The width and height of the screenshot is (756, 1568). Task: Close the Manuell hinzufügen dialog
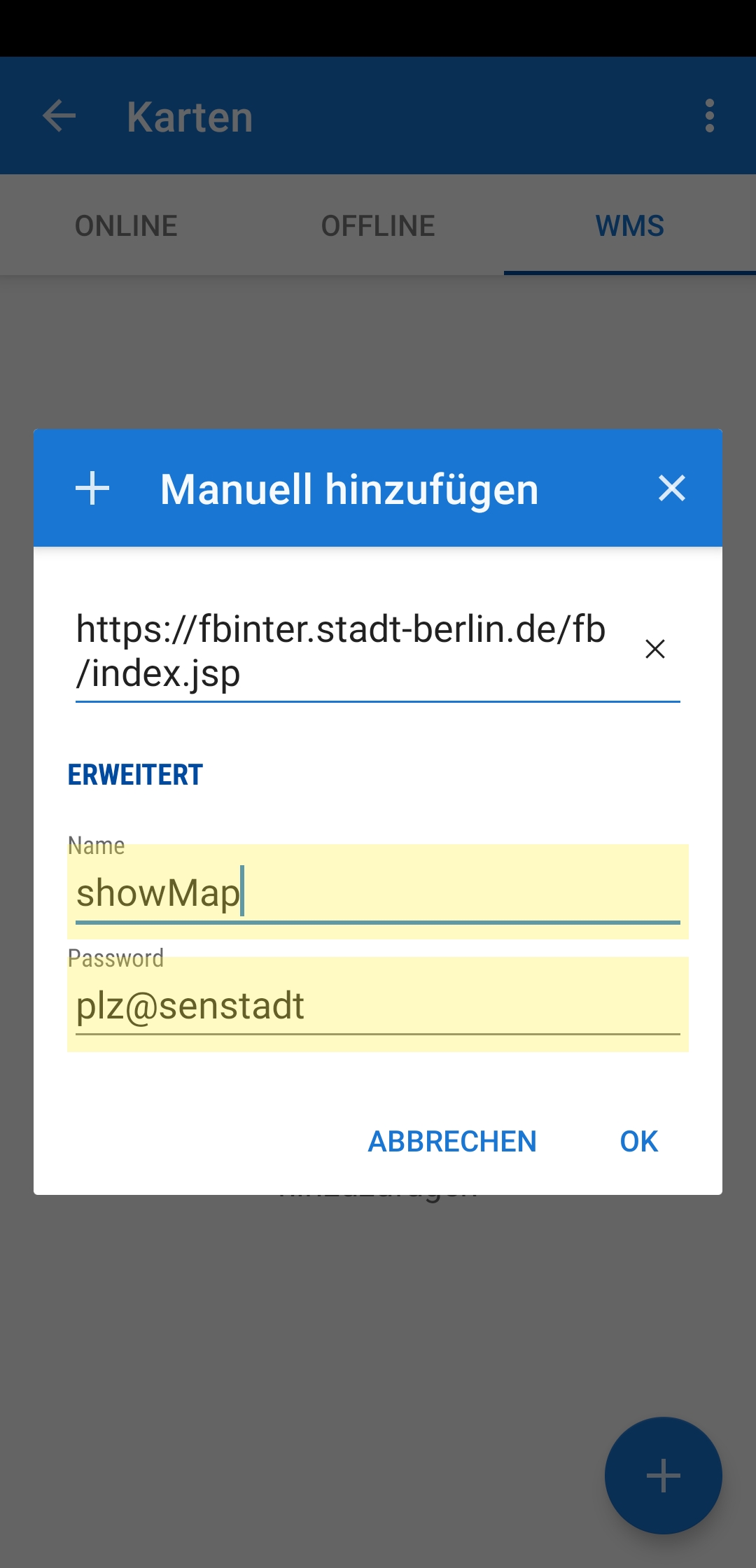(x=671, y=488)
